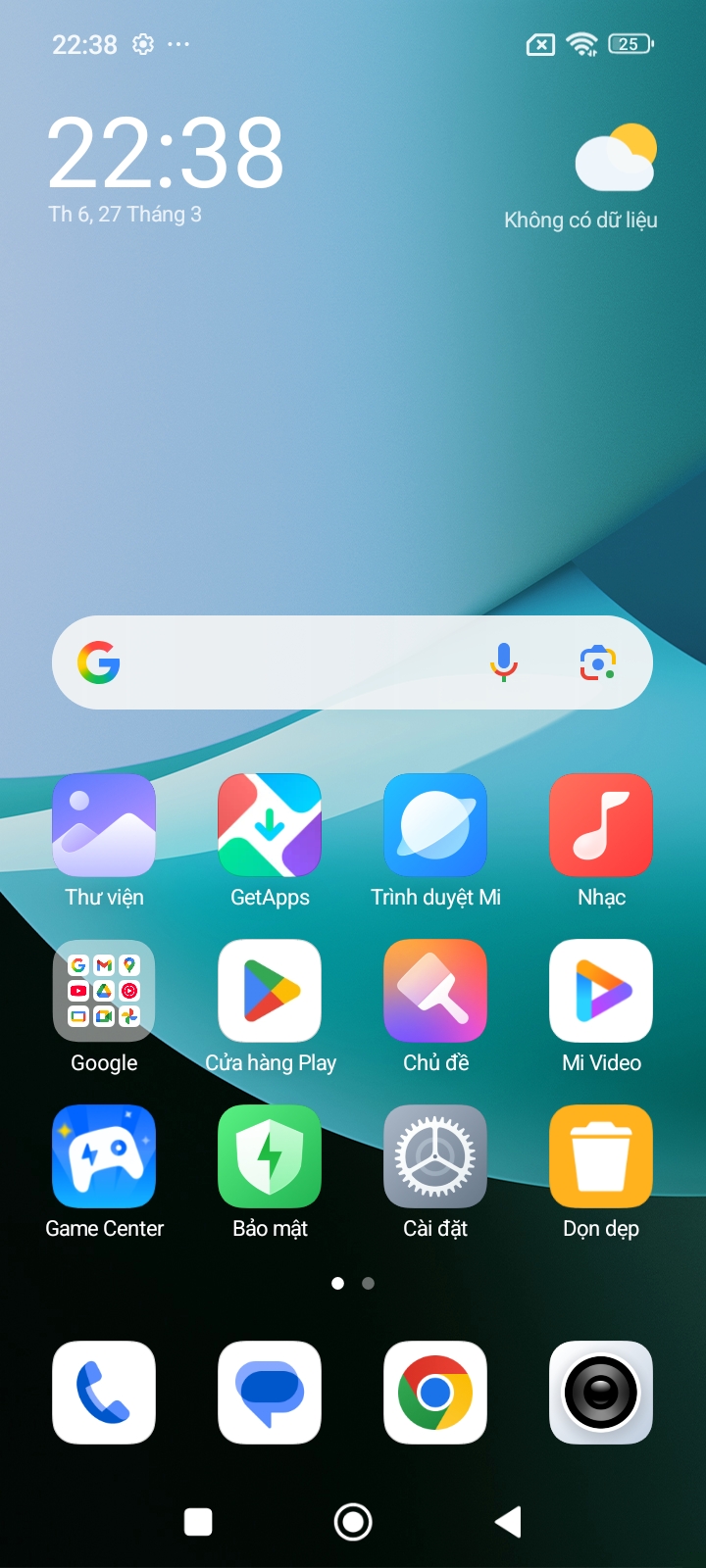Screen dimensions: 706x1568
Task: Open the Phone dialer in dock
Action: pos(104,1393)
